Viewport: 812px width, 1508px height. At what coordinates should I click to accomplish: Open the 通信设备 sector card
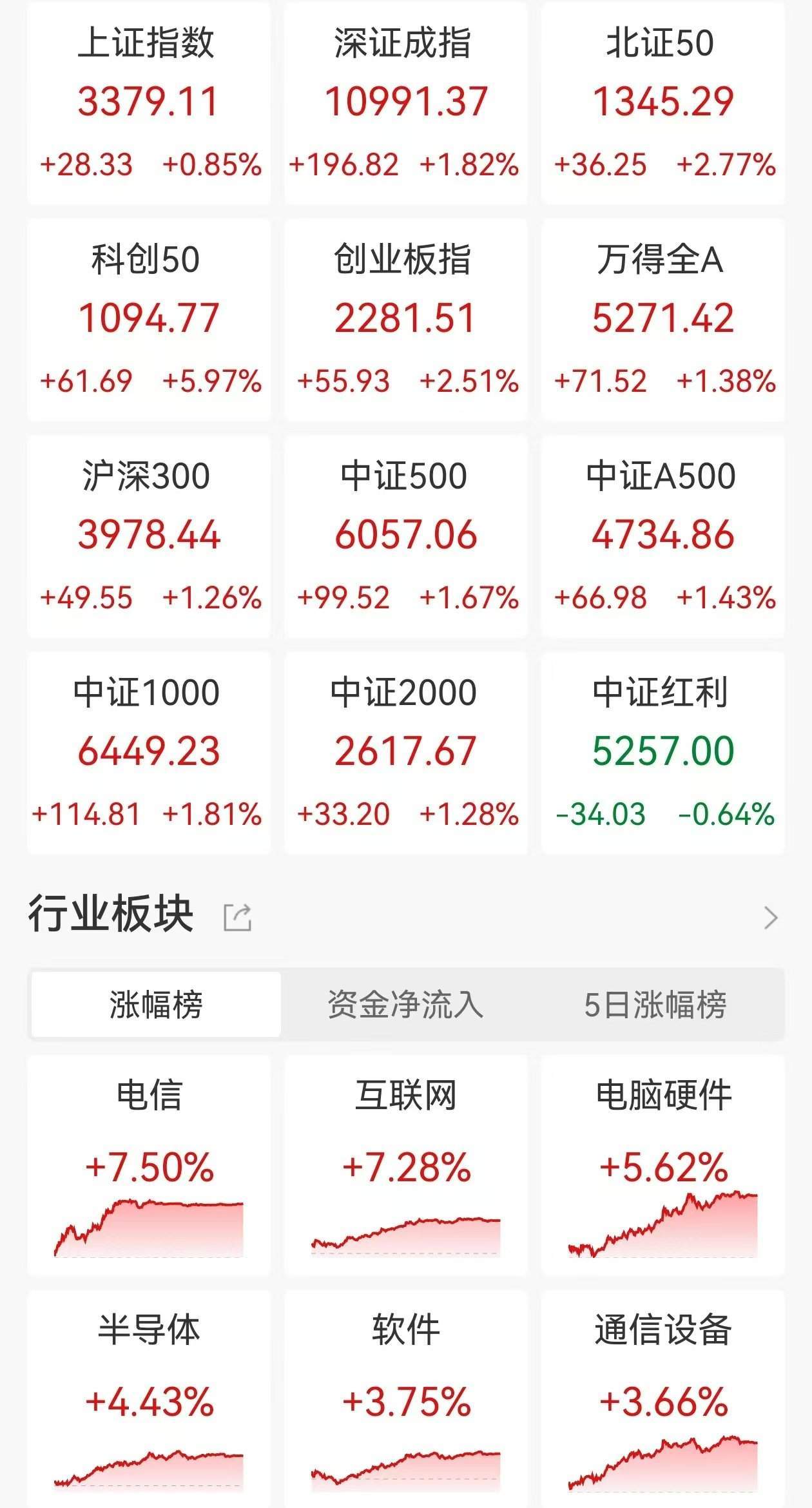point(662,1398)
